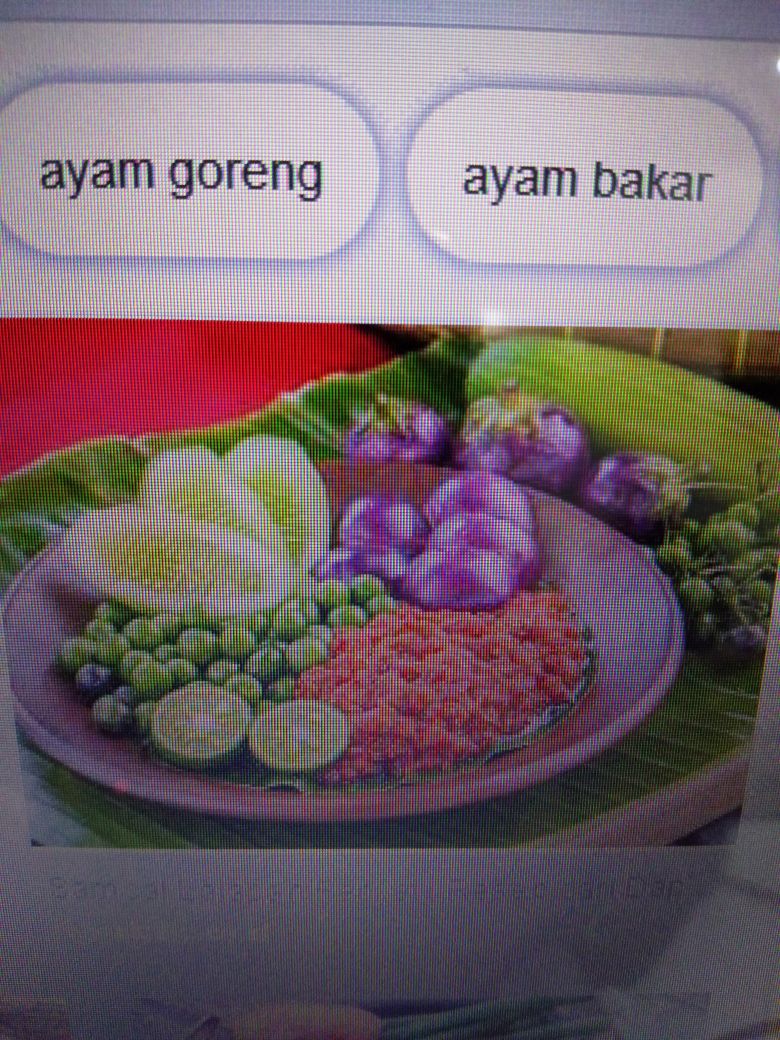Select the ayam bakar chip
780x1040 pixels.
point(587,180)
